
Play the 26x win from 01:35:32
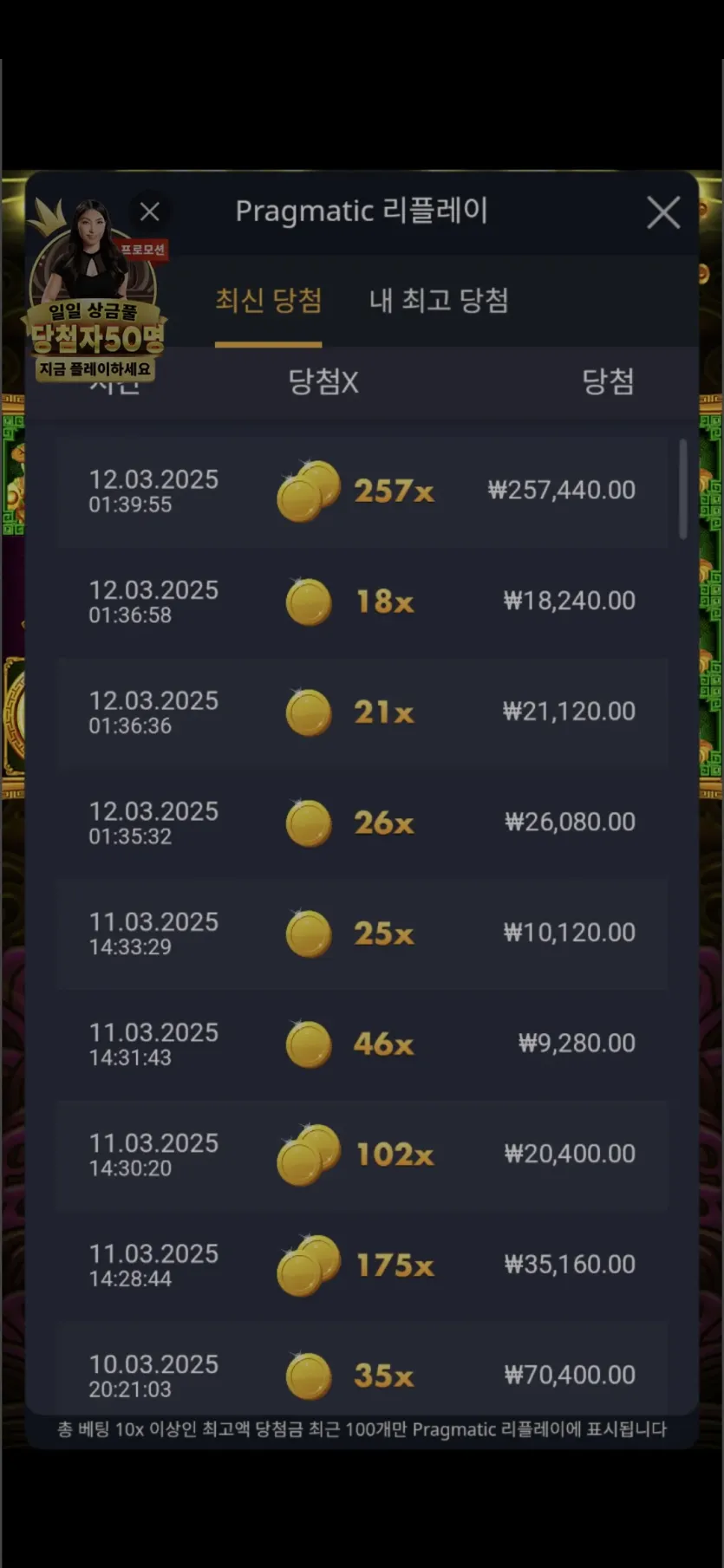tap(363, 823)
